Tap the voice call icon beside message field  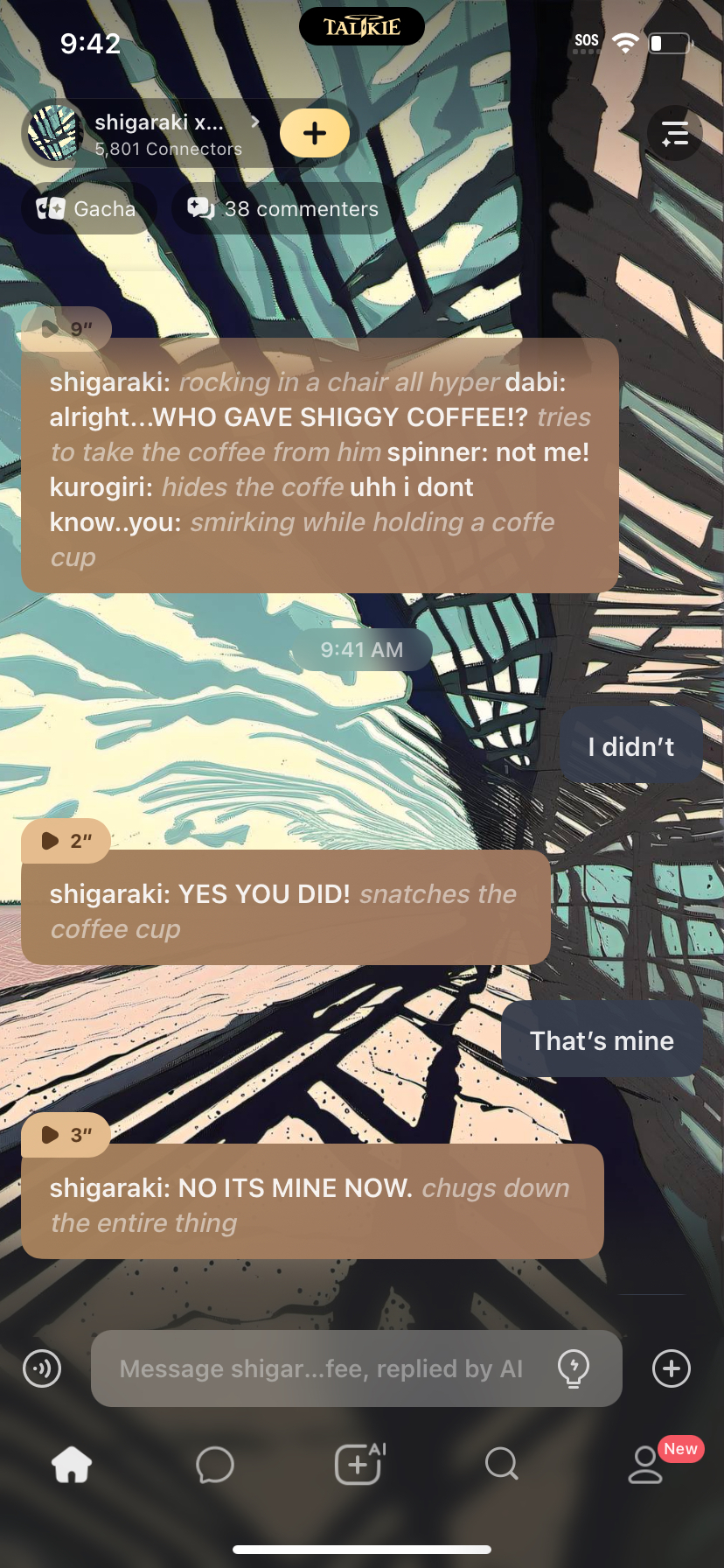(x=42, y=1368)
